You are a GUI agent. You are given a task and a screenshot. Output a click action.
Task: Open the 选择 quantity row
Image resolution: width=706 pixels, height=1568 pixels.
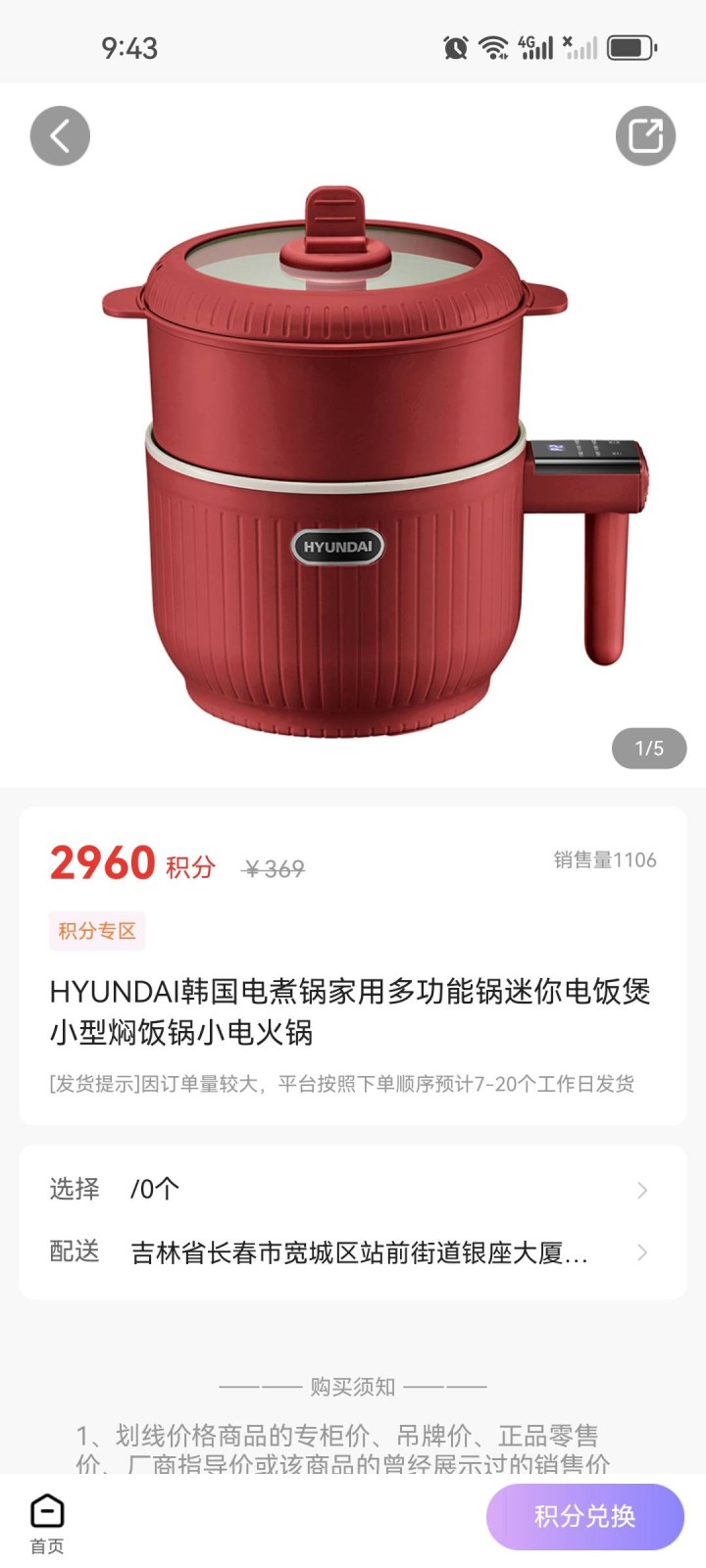click(352, 1190)
